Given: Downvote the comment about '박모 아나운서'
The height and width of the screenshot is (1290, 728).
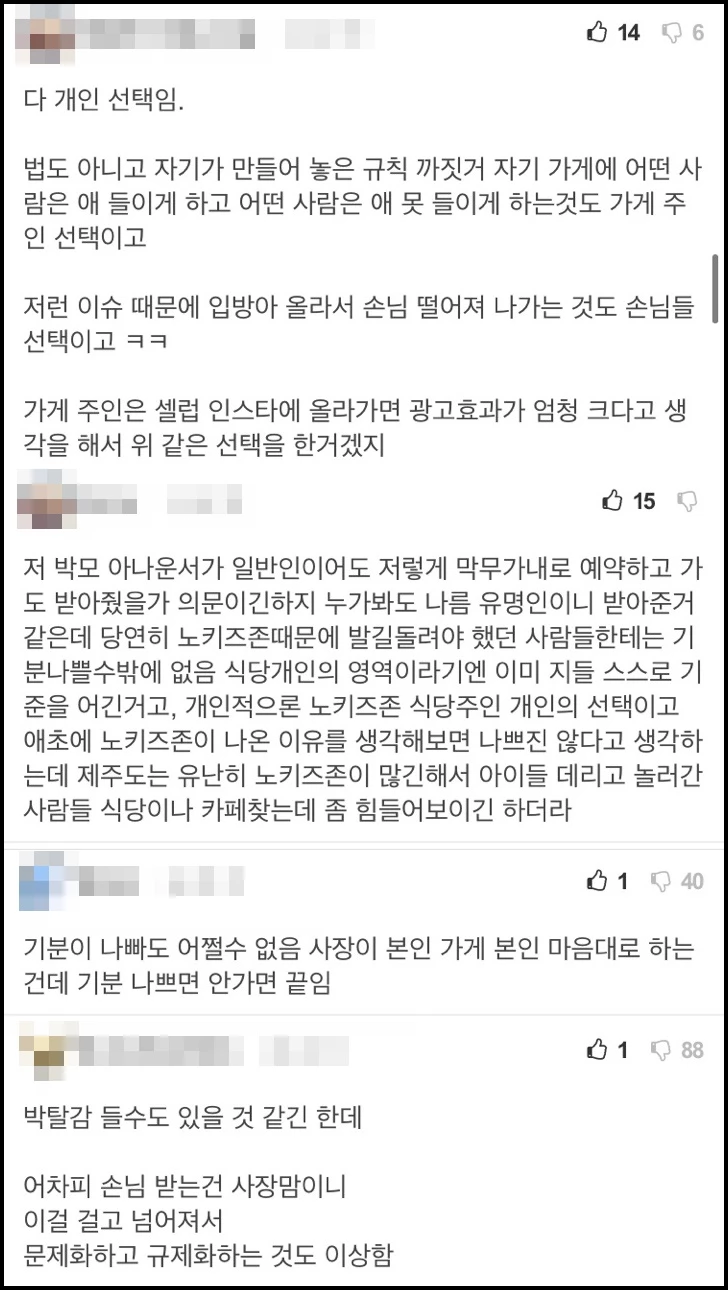Looking at the screenshot, I should [x=687, y=501].
